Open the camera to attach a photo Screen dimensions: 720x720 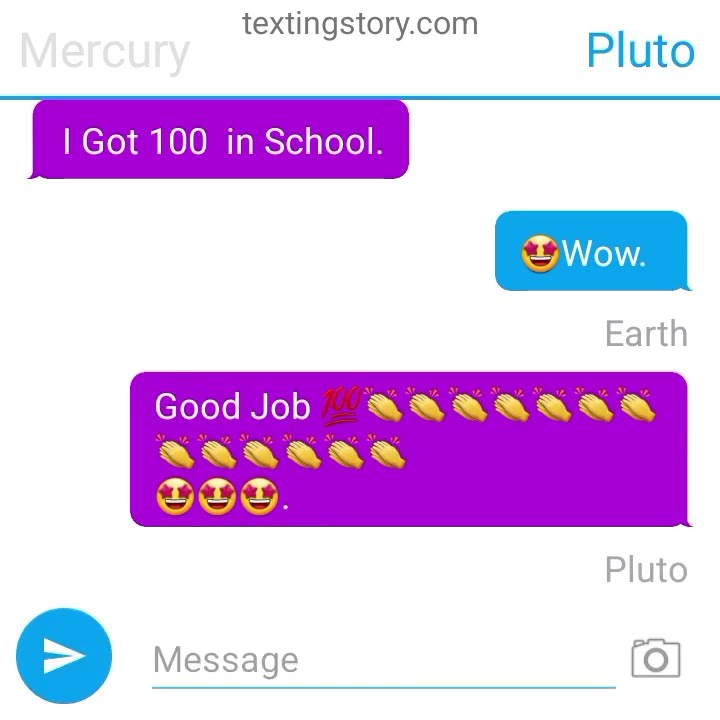coord(656,658)
